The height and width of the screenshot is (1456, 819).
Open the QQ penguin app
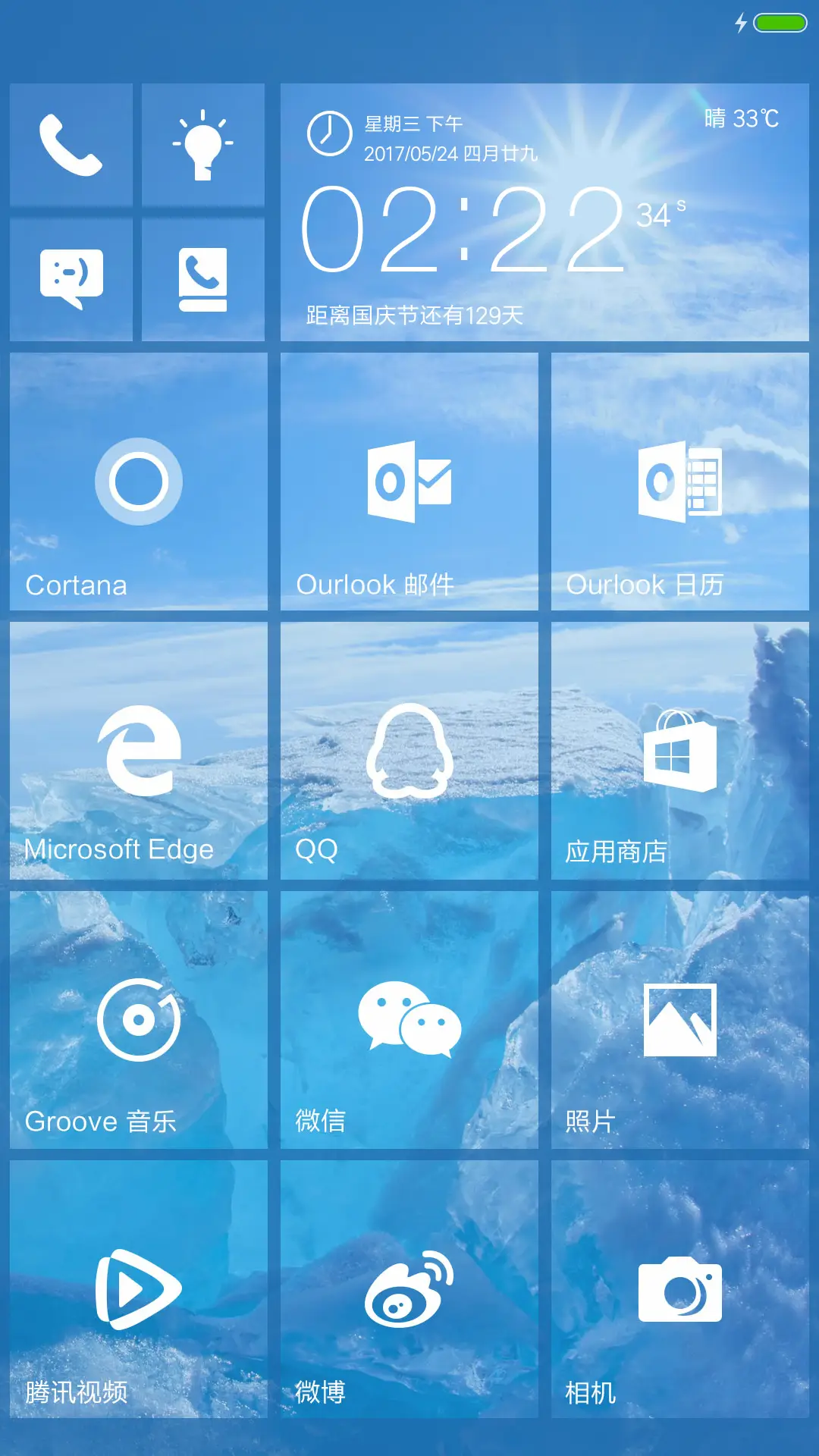coord(409,751)
